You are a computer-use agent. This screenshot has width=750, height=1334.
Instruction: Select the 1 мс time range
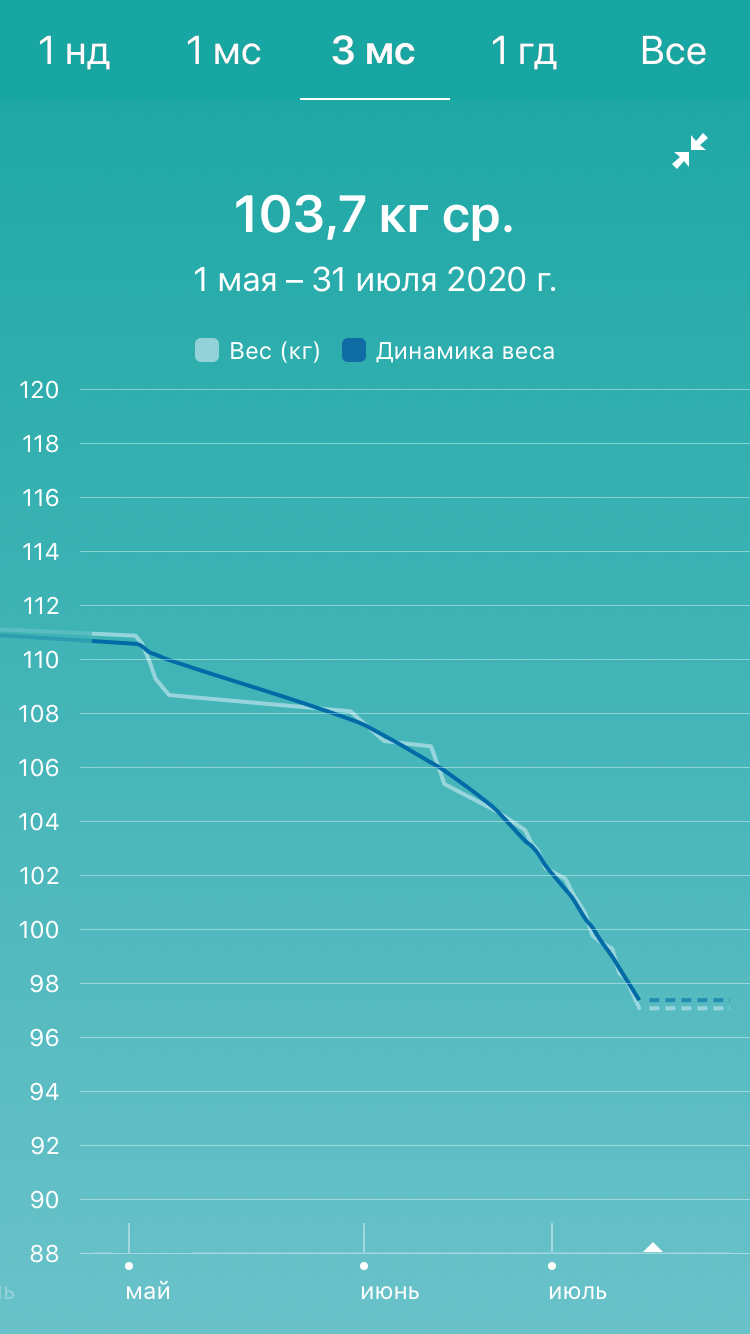[x=224, y=51]
